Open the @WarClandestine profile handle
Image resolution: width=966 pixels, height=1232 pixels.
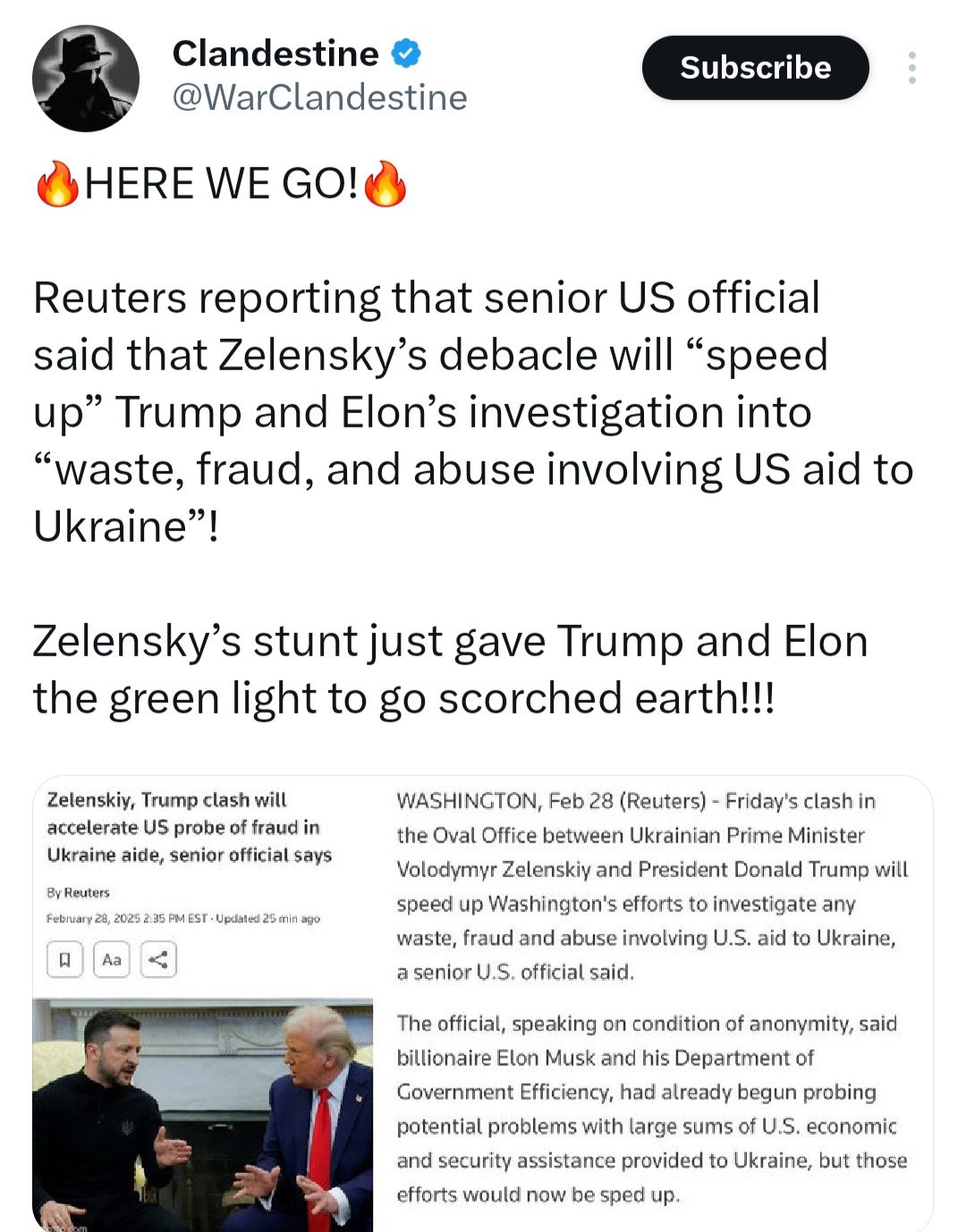319,97
